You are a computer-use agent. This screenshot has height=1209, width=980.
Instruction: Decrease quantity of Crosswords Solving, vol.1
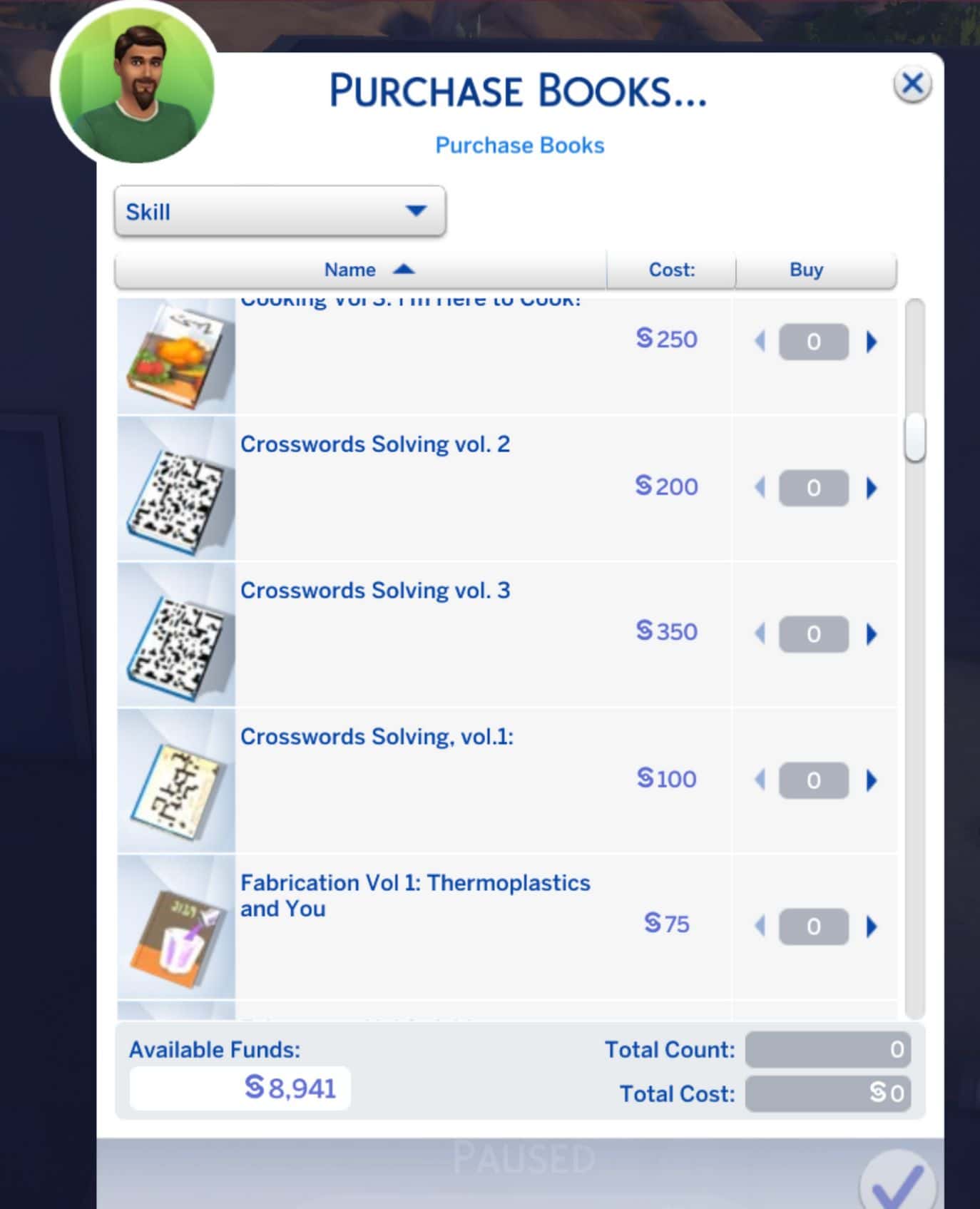pyautogui.click(x=760, y=780)
